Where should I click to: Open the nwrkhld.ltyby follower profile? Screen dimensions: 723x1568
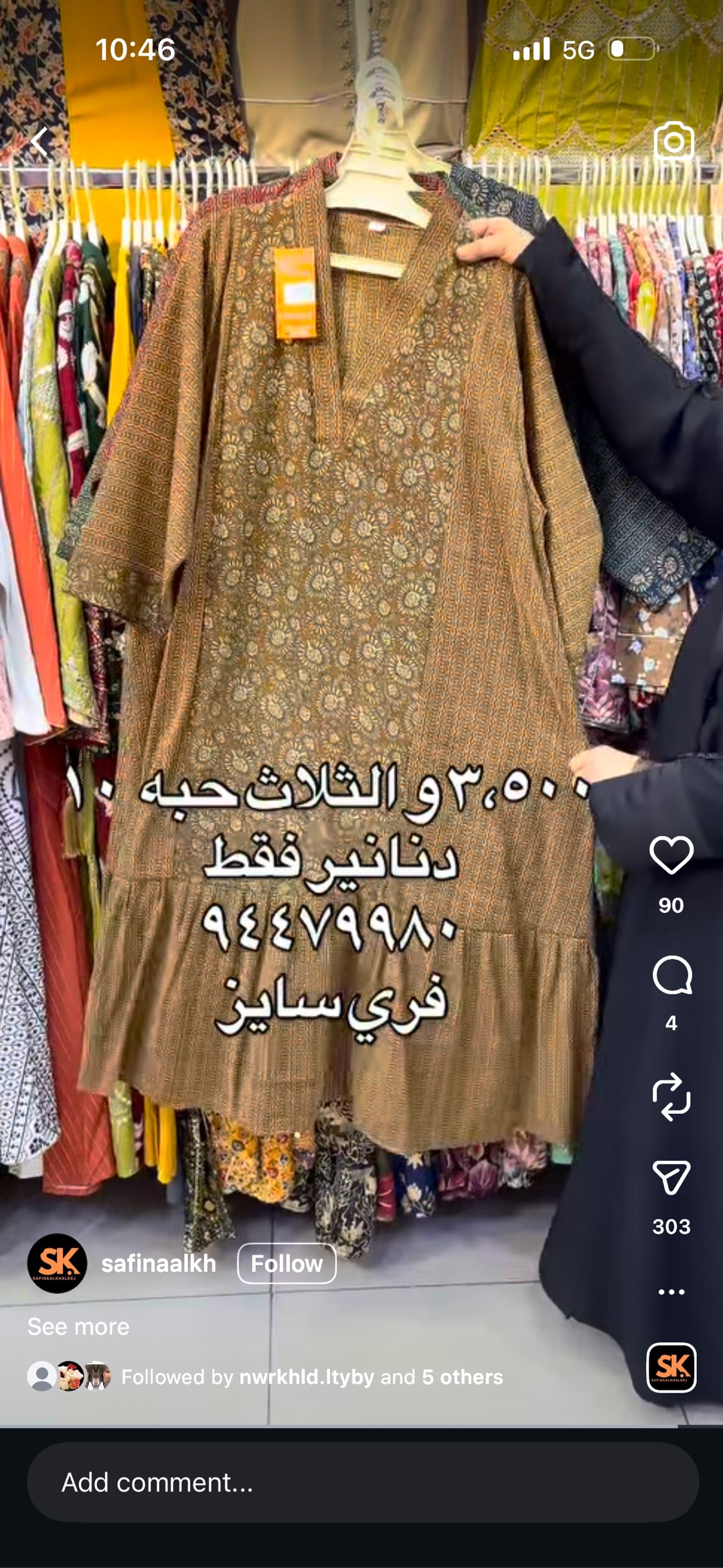coord(307,1376)
